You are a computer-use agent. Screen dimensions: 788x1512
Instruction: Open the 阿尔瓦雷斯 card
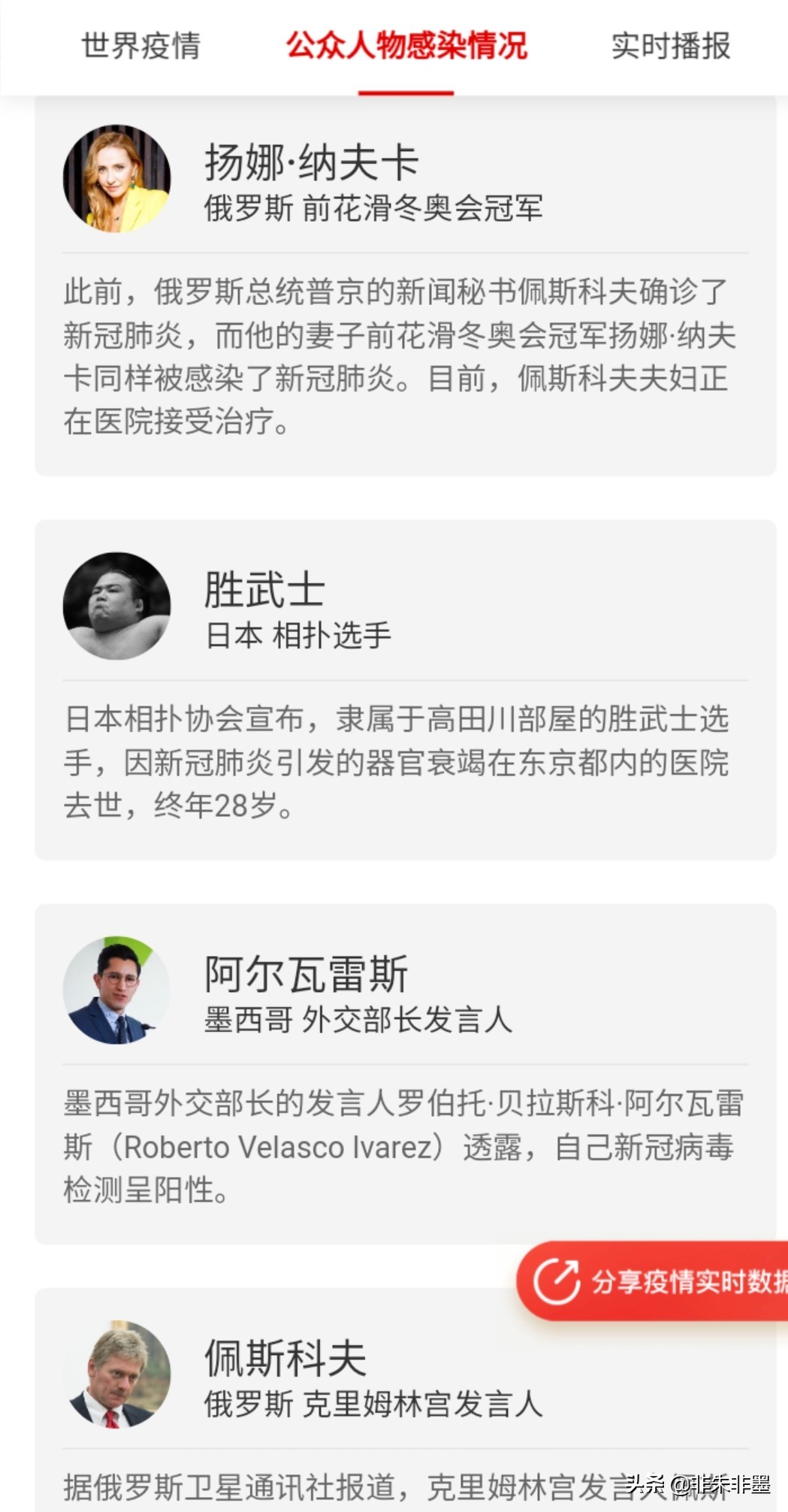pos(405,1073)
